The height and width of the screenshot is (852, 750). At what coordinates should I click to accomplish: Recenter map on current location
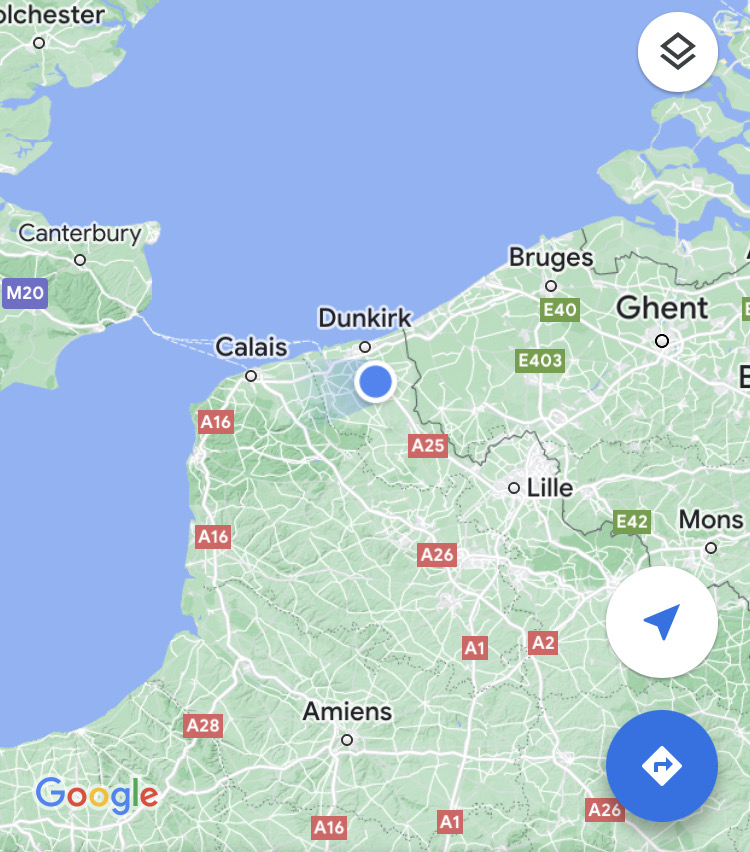[x=661, y=623]
